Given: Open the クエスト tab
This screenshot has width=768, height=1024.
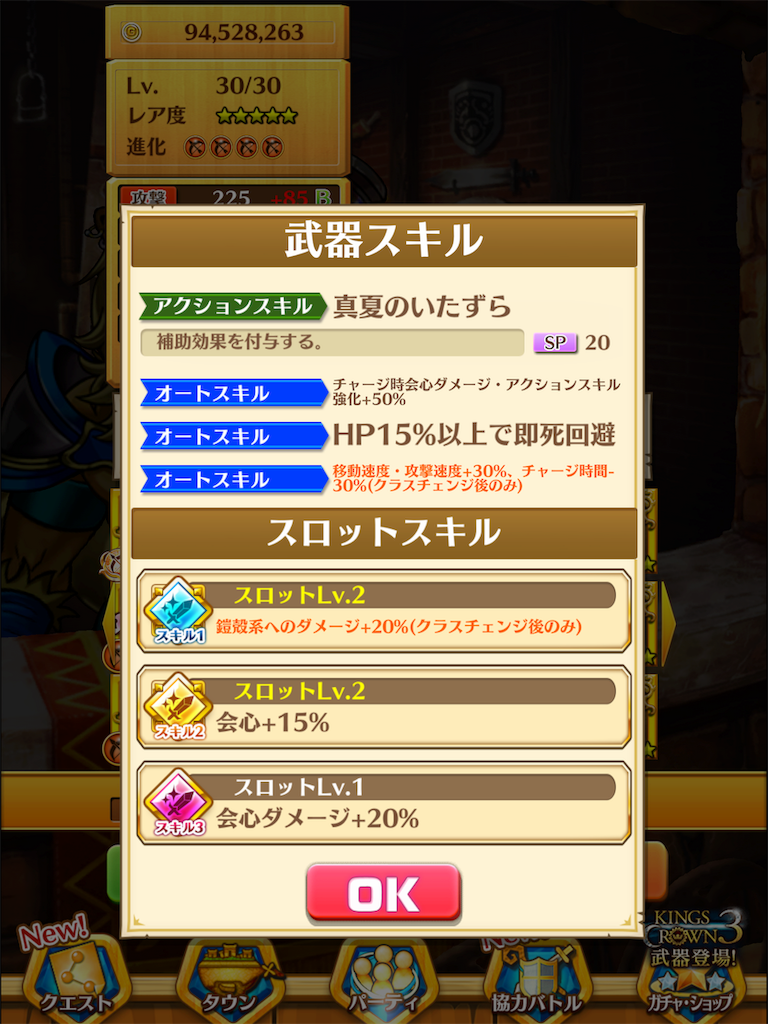Looking at the screenshot, I should point(75,980).
